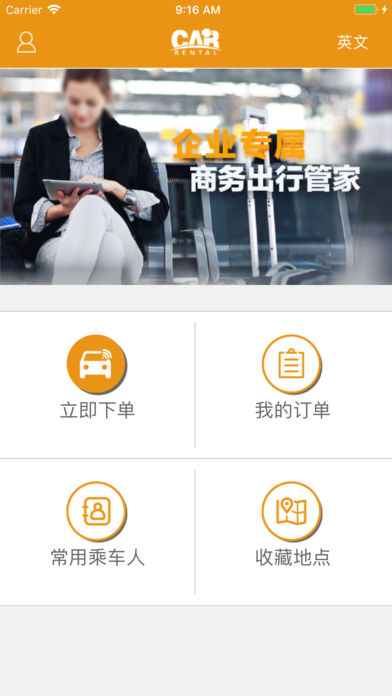Viewport: 392px width, 696px height.
Task: Open the user profile icon
Action: (26, 43)
